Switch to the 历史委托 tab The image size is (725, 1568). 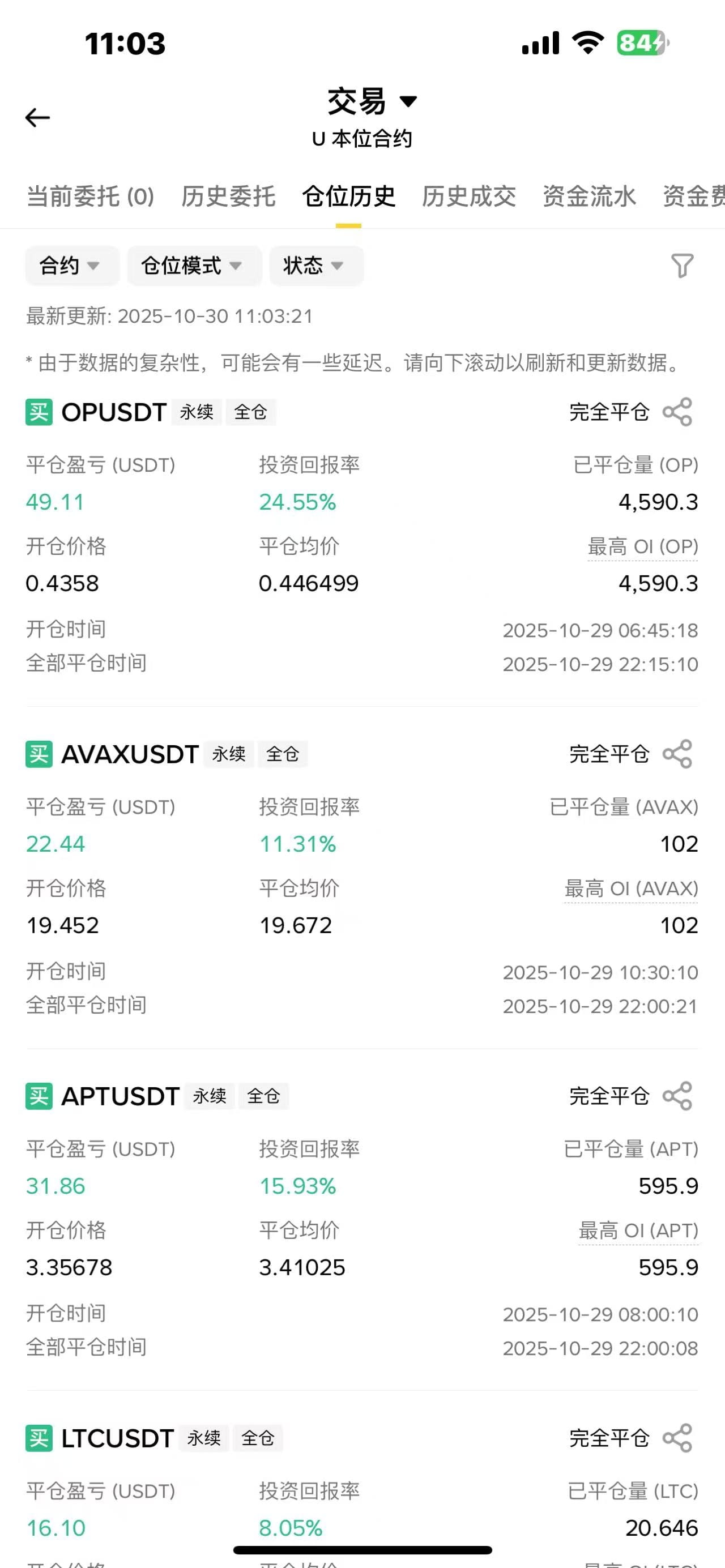pyautogui.click(x=228, y=196)
